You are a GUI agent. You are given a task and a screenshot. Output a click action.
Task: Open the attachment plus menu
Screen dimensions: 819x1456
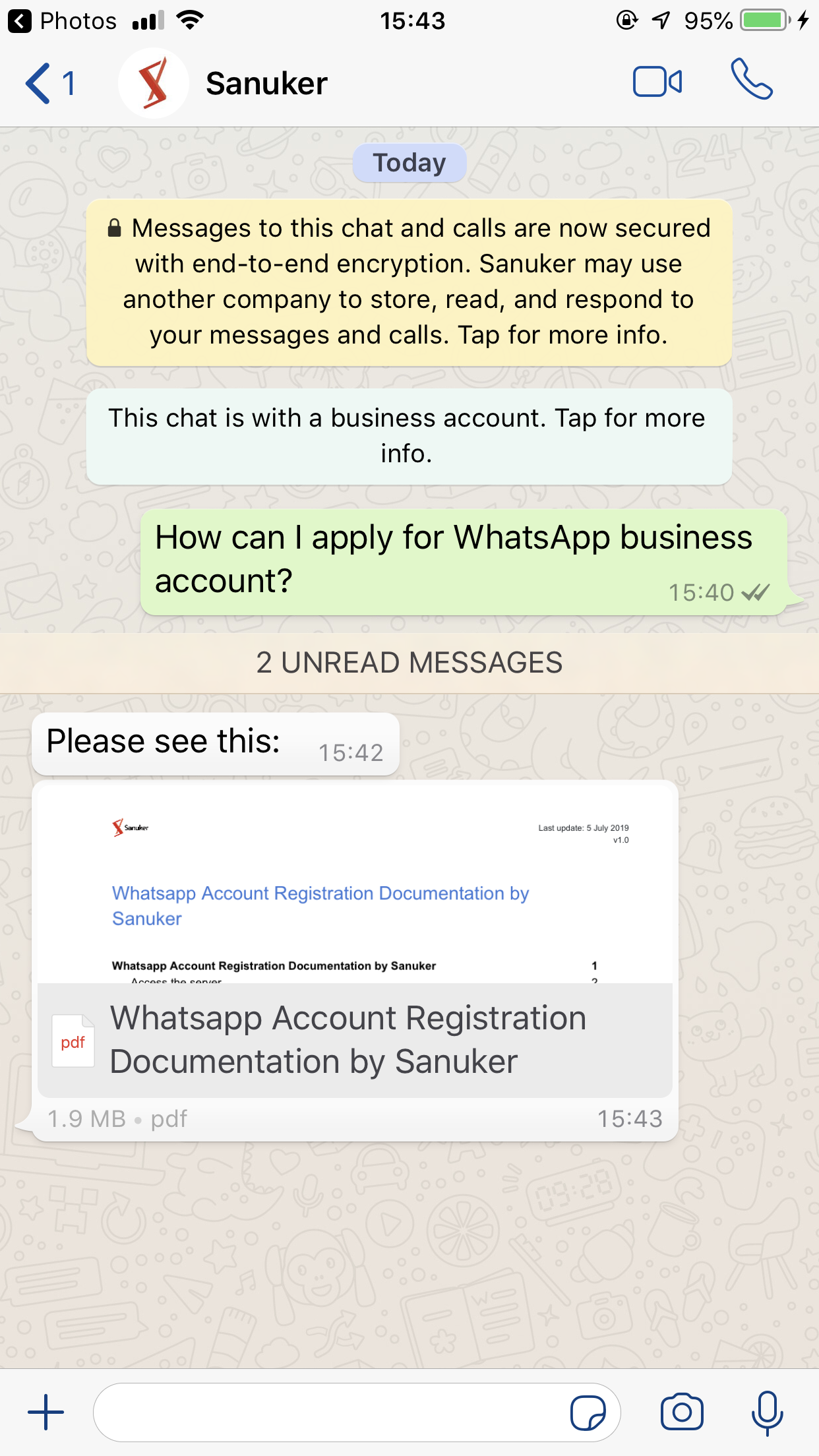point(46,1412)
